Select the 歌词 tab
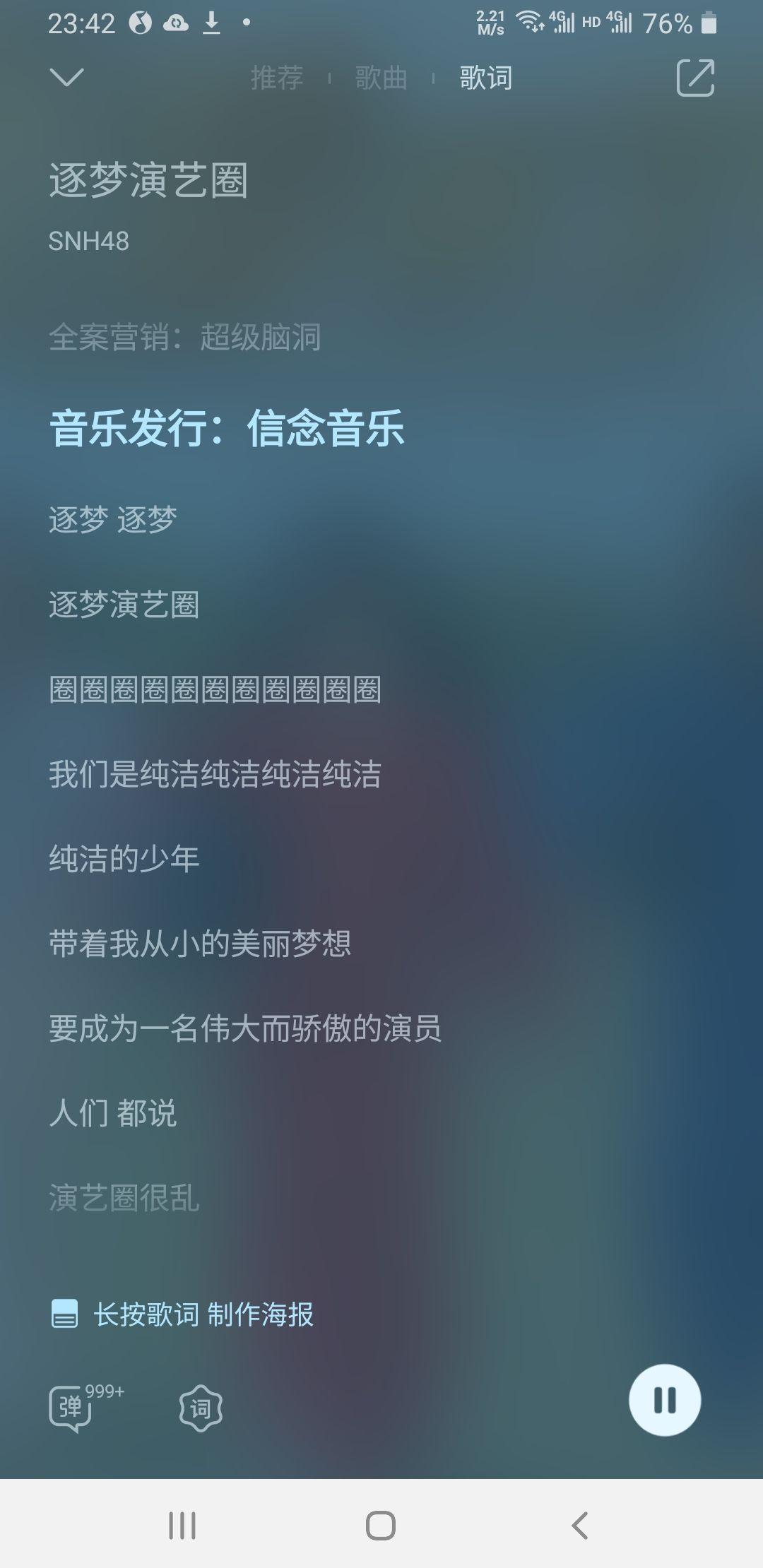This screenshot has width=763, height=1568. [486, 78]
